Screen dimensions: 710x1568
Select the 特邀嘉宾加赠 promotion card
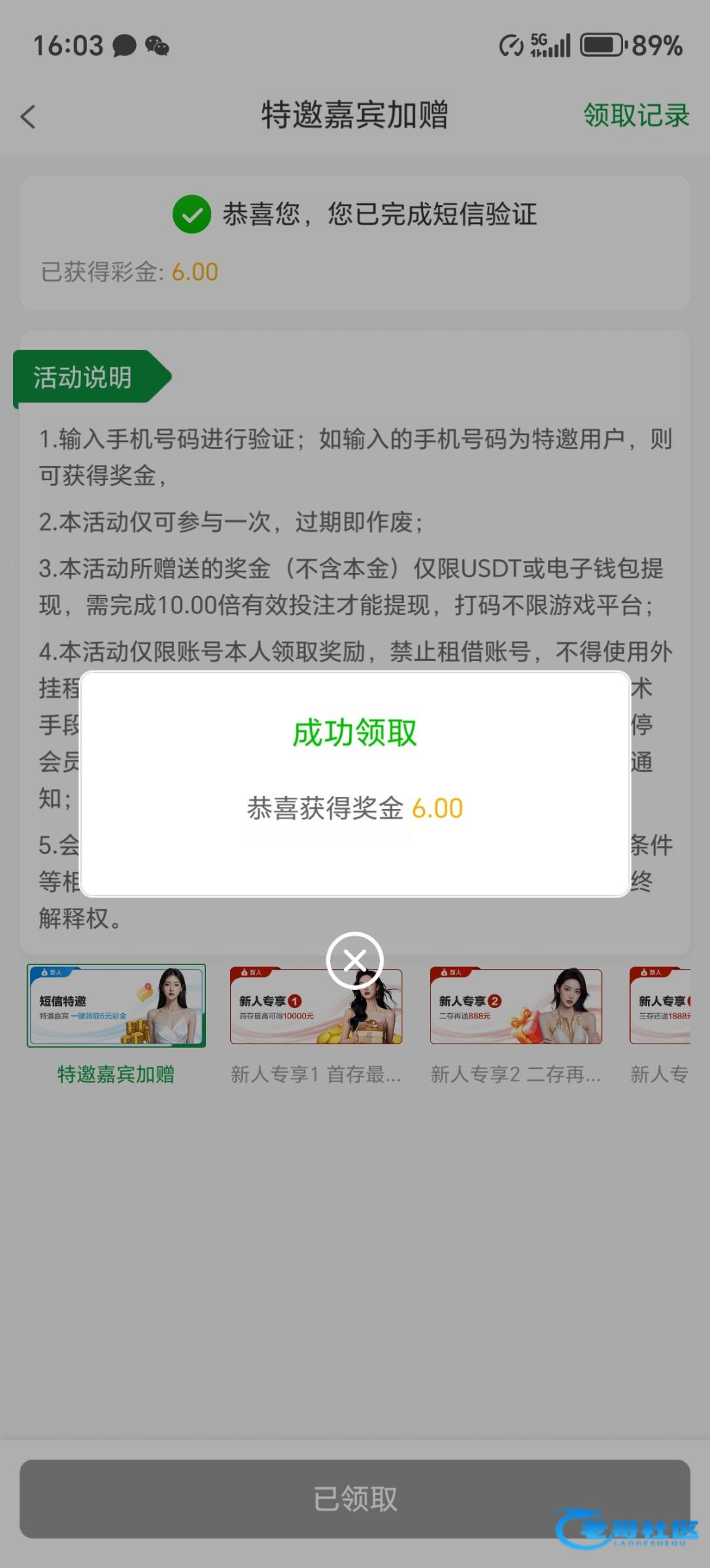[x=116, y=1006]
